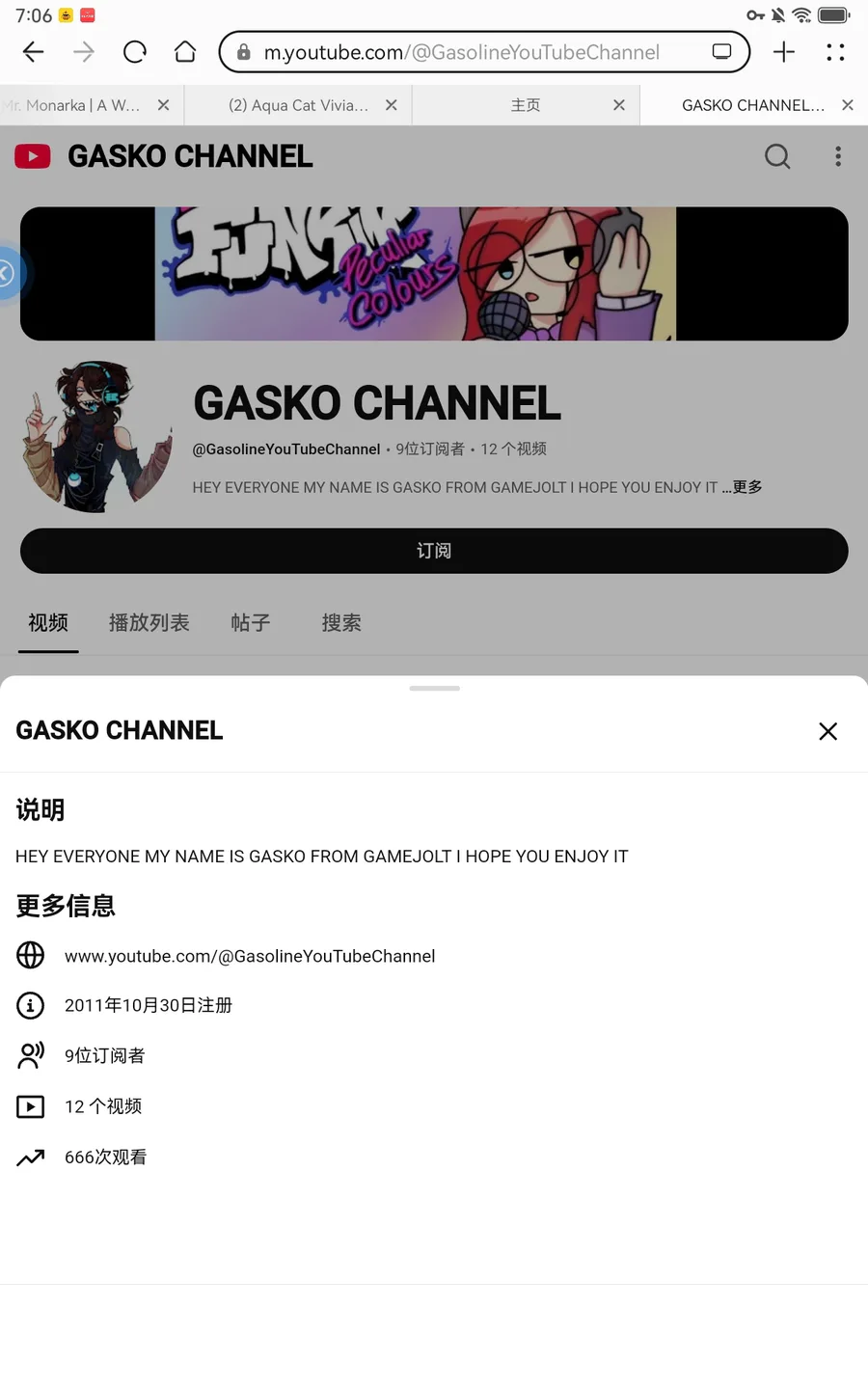
Task: Reload the current page
Action: [135, 52]
